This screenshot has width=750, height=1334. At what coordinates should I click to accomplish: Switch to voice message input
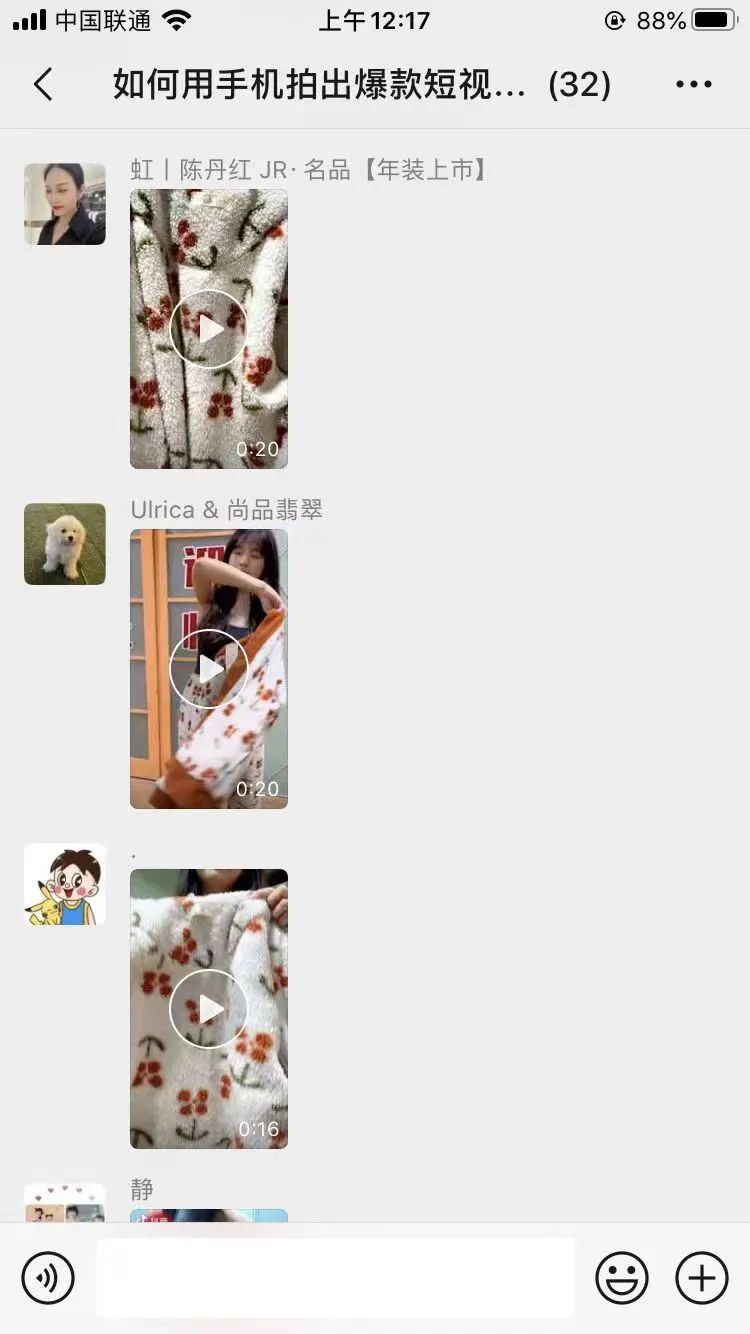[x=48, y=1277]
